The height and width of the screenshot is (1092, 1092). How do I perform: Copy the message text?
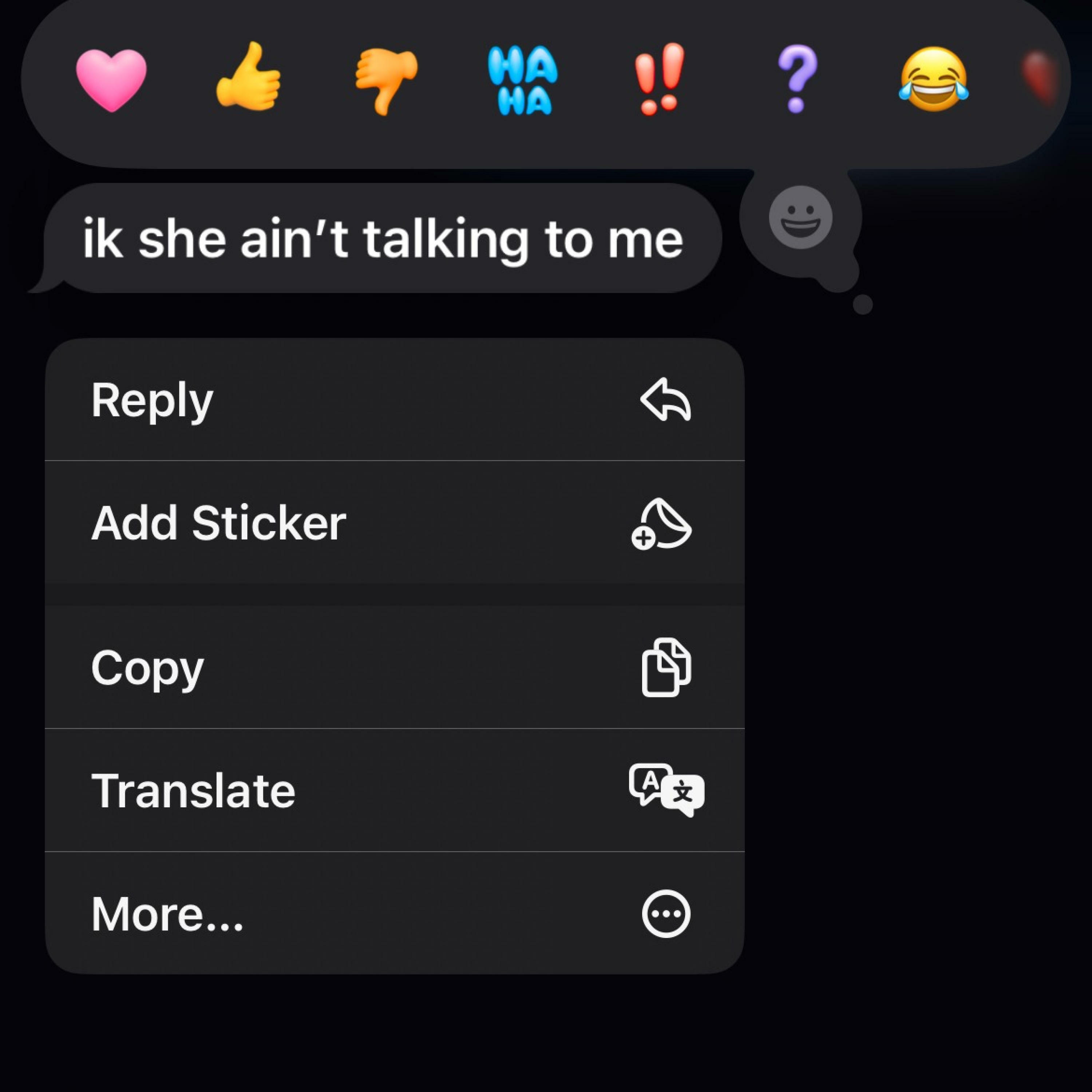tap(395, 668)
